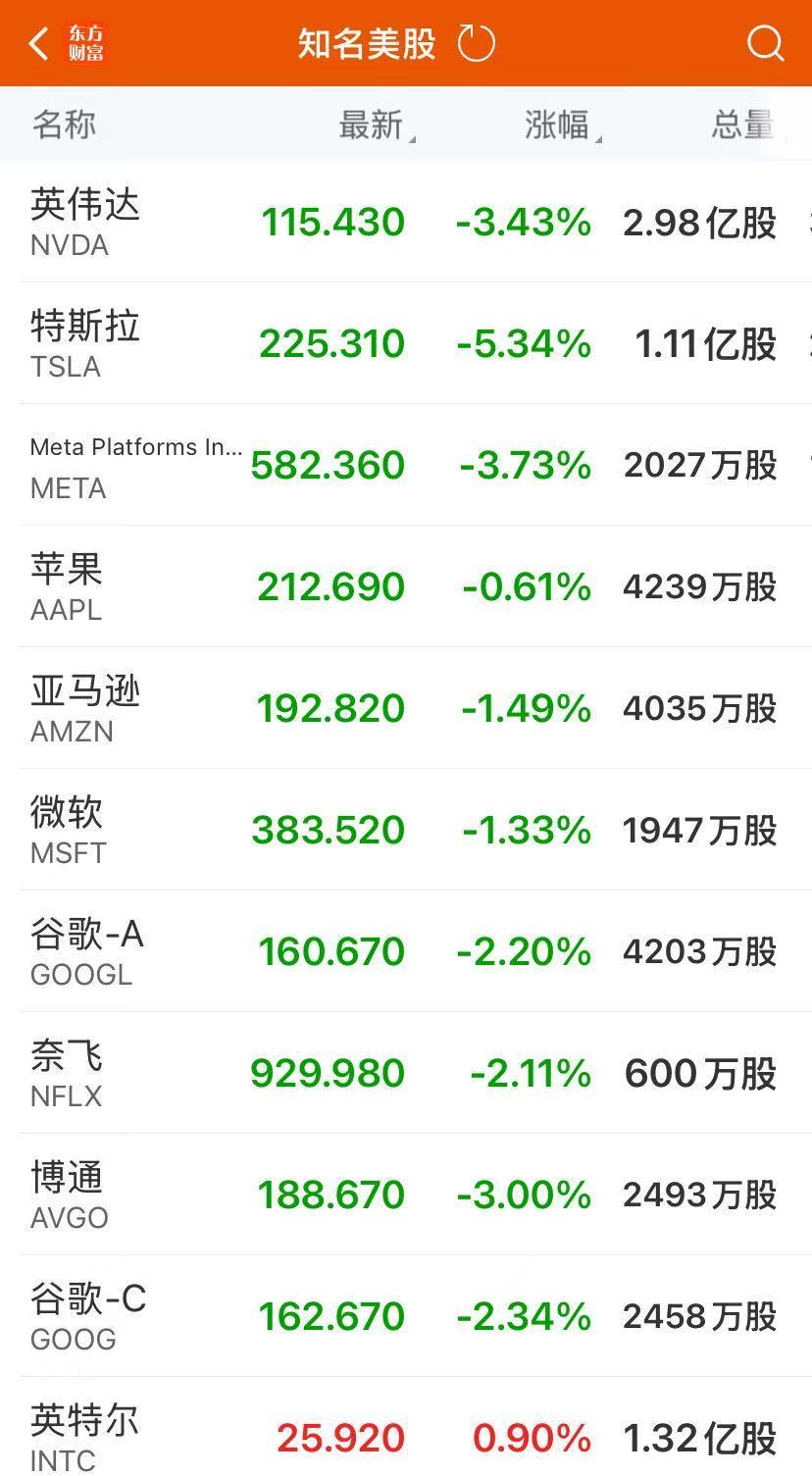Refresh the 知名美股 list
This screenshot has height=1476, width=812.
click(477, 44)
